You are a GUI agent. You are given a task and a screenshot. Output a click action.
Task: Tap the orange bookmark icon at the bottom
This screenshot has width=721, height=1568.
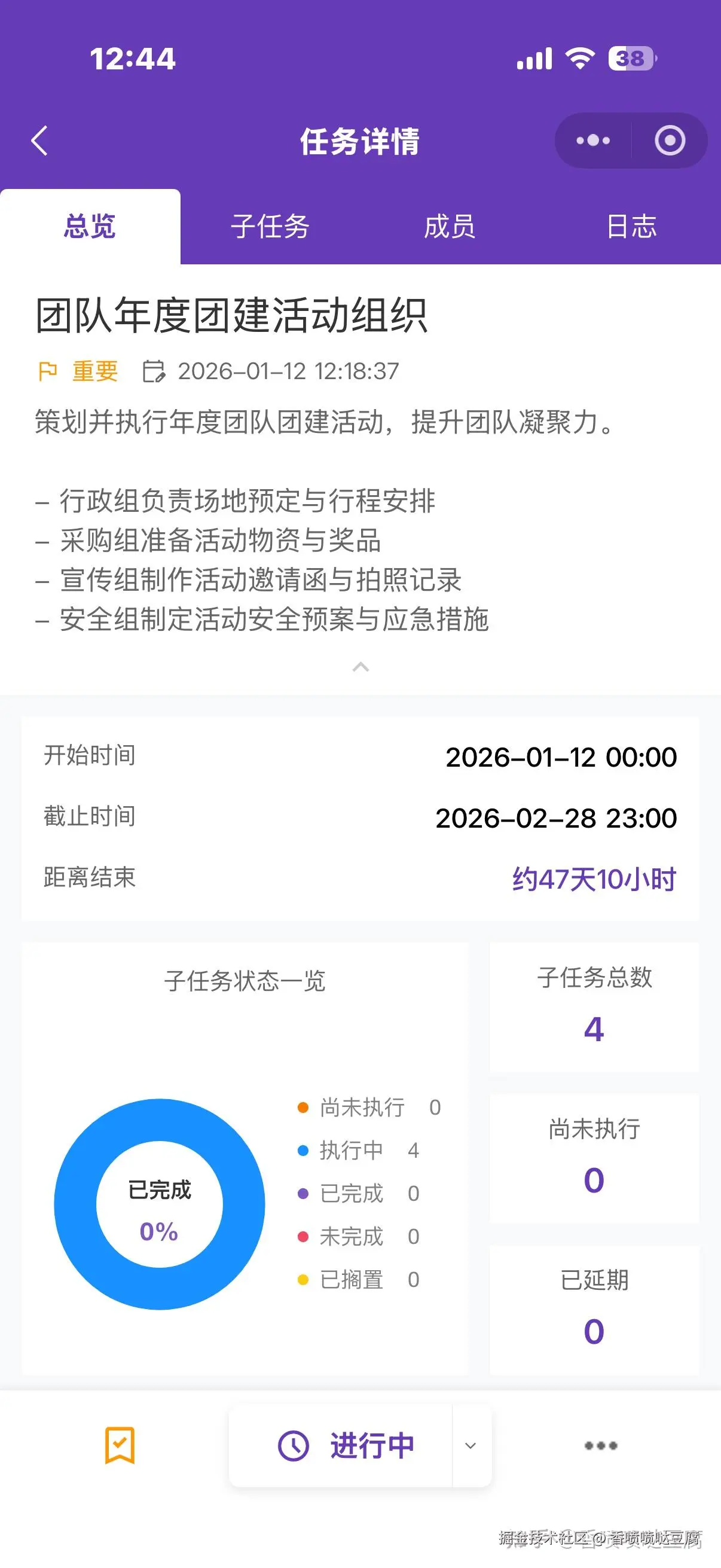tap(120, 1445)
